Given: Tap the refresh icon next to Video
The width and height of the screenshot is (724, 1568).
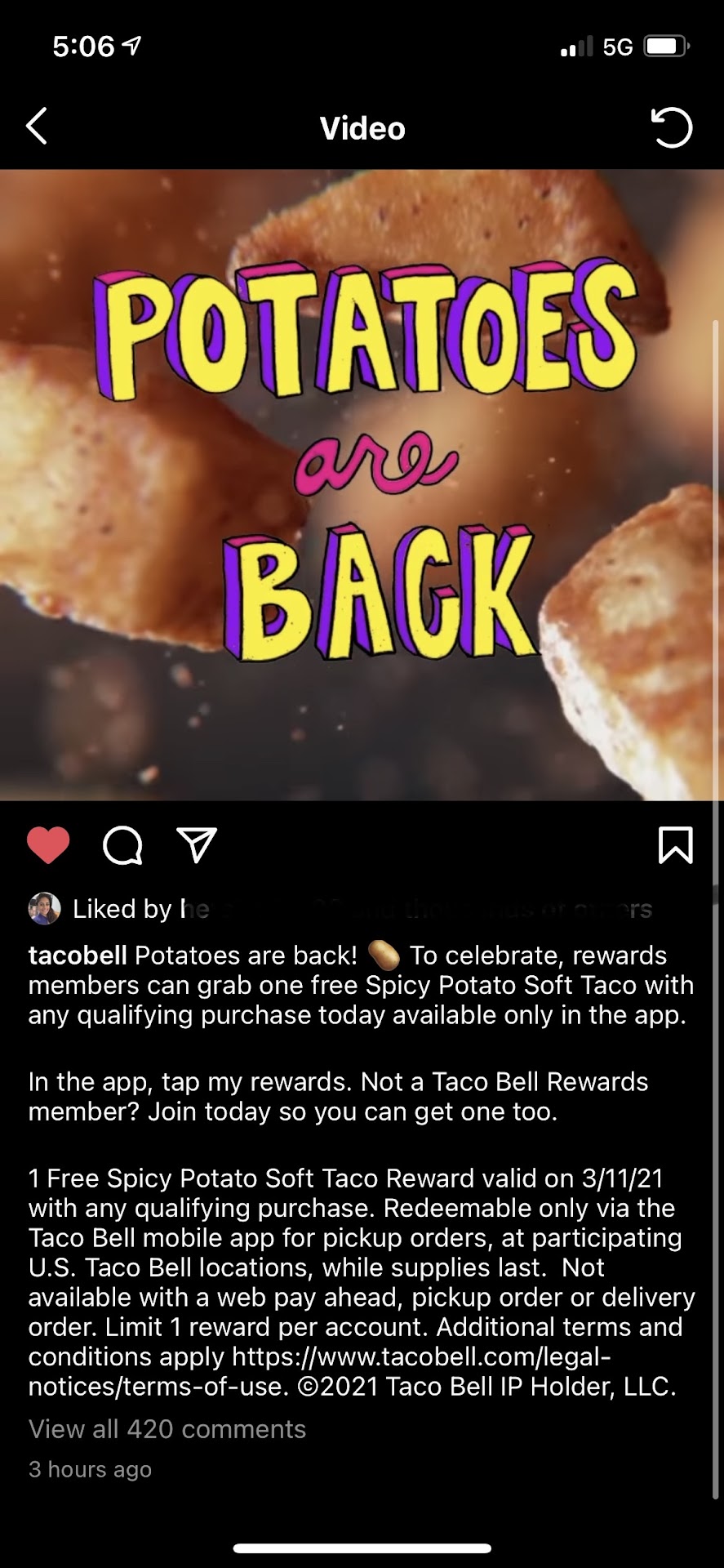Looking at the screenshot, I should click(x=671, y=128).
